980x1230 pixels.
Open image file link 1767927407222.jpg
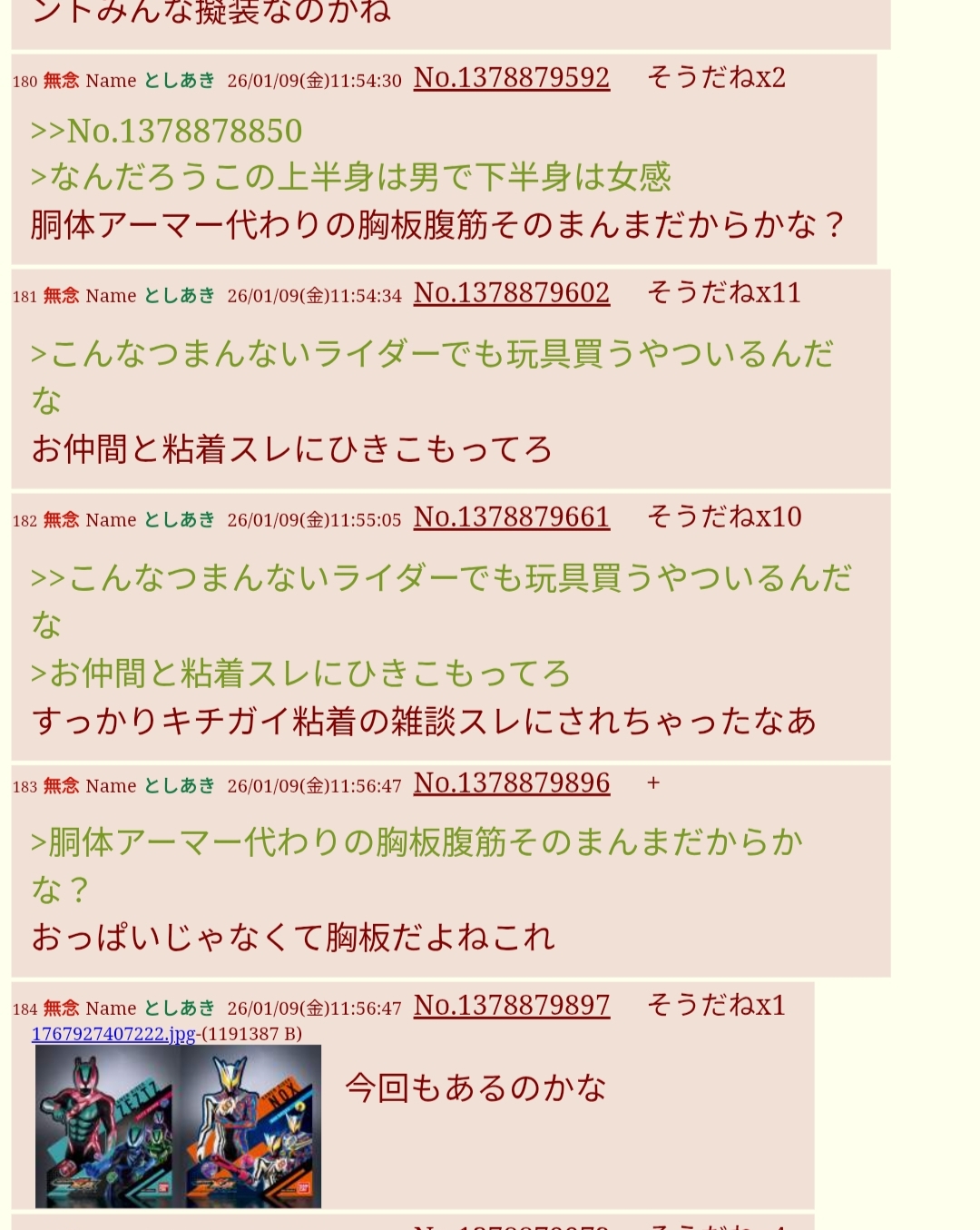click(x=113, y=1034)
